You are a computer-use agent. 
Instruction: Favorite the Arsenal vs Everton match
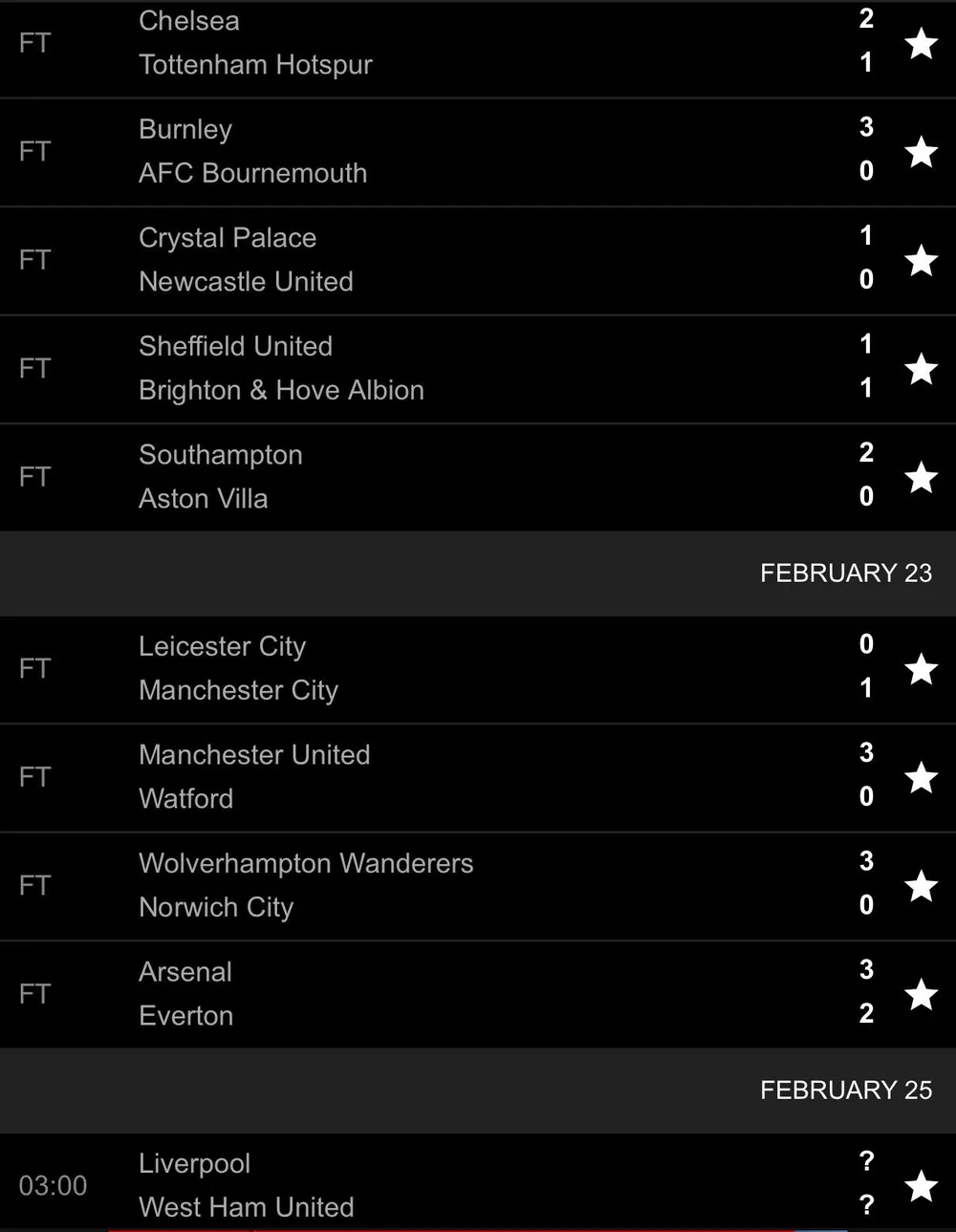[x=921, y=994]
